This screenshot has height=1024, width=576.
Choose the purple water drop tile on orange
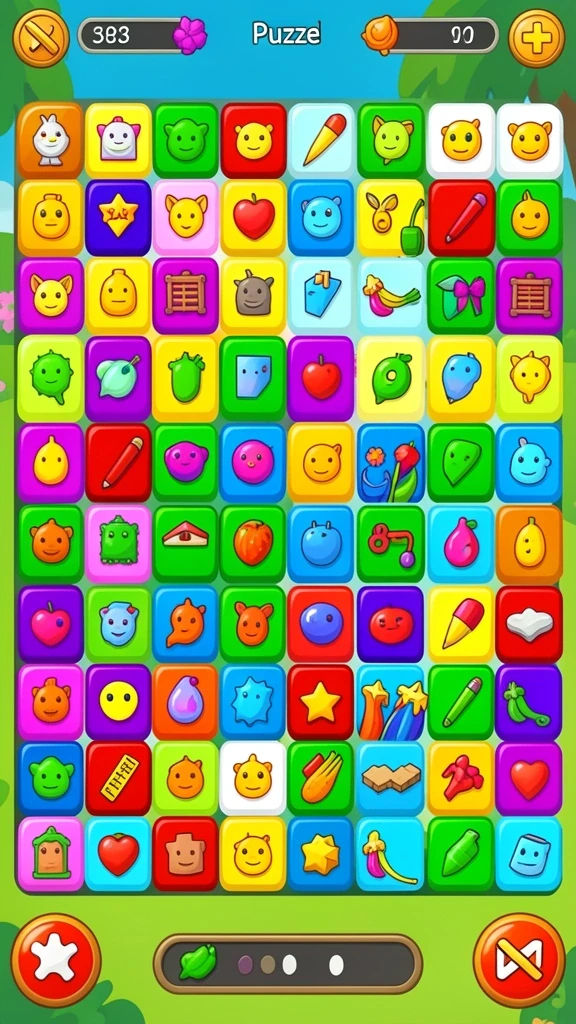pyautogui.click(x=185, y=703)
